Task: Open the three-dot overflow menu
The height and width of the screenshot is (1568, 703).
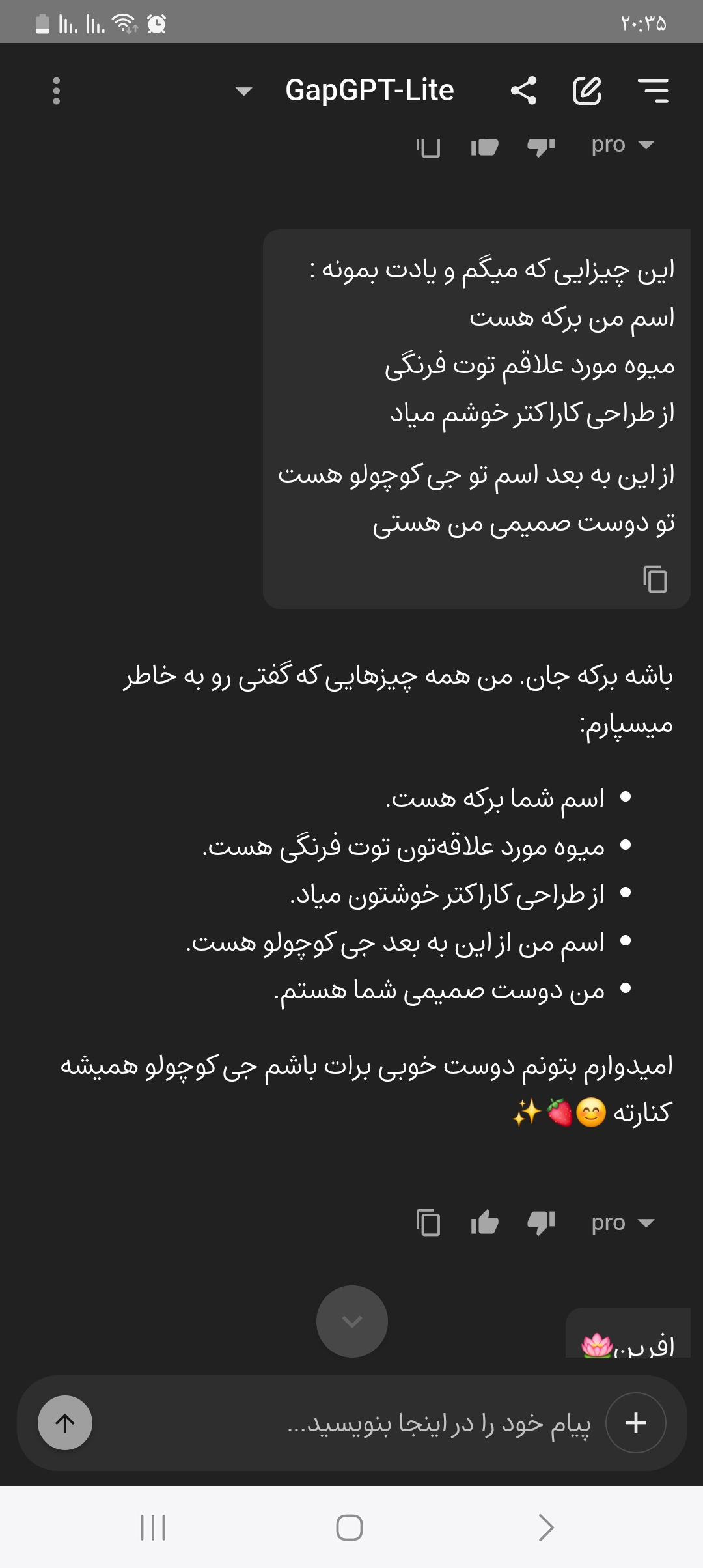Action: pos(57,91)
